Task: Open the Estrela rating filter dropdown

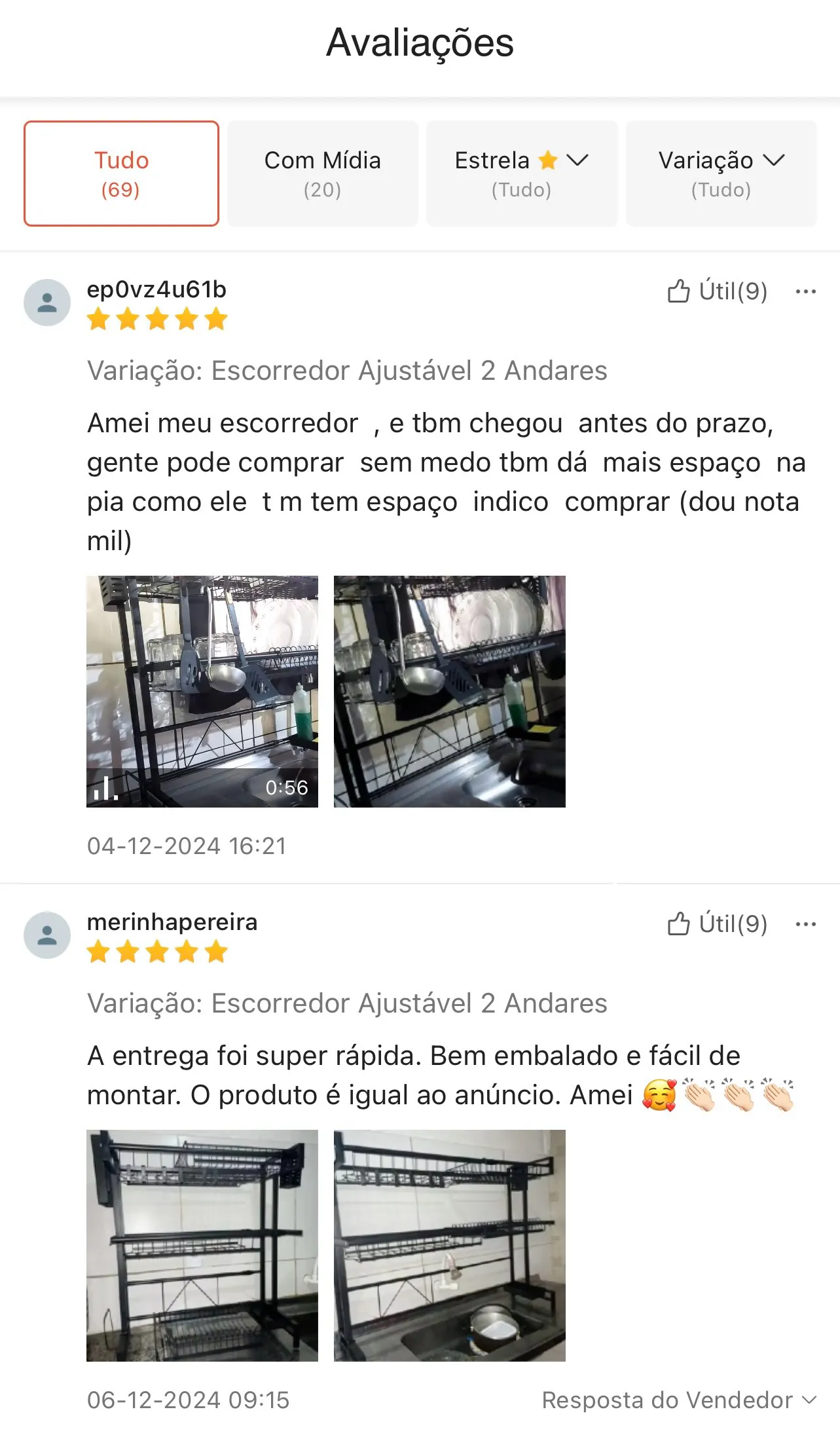Action: coord(522,174)
